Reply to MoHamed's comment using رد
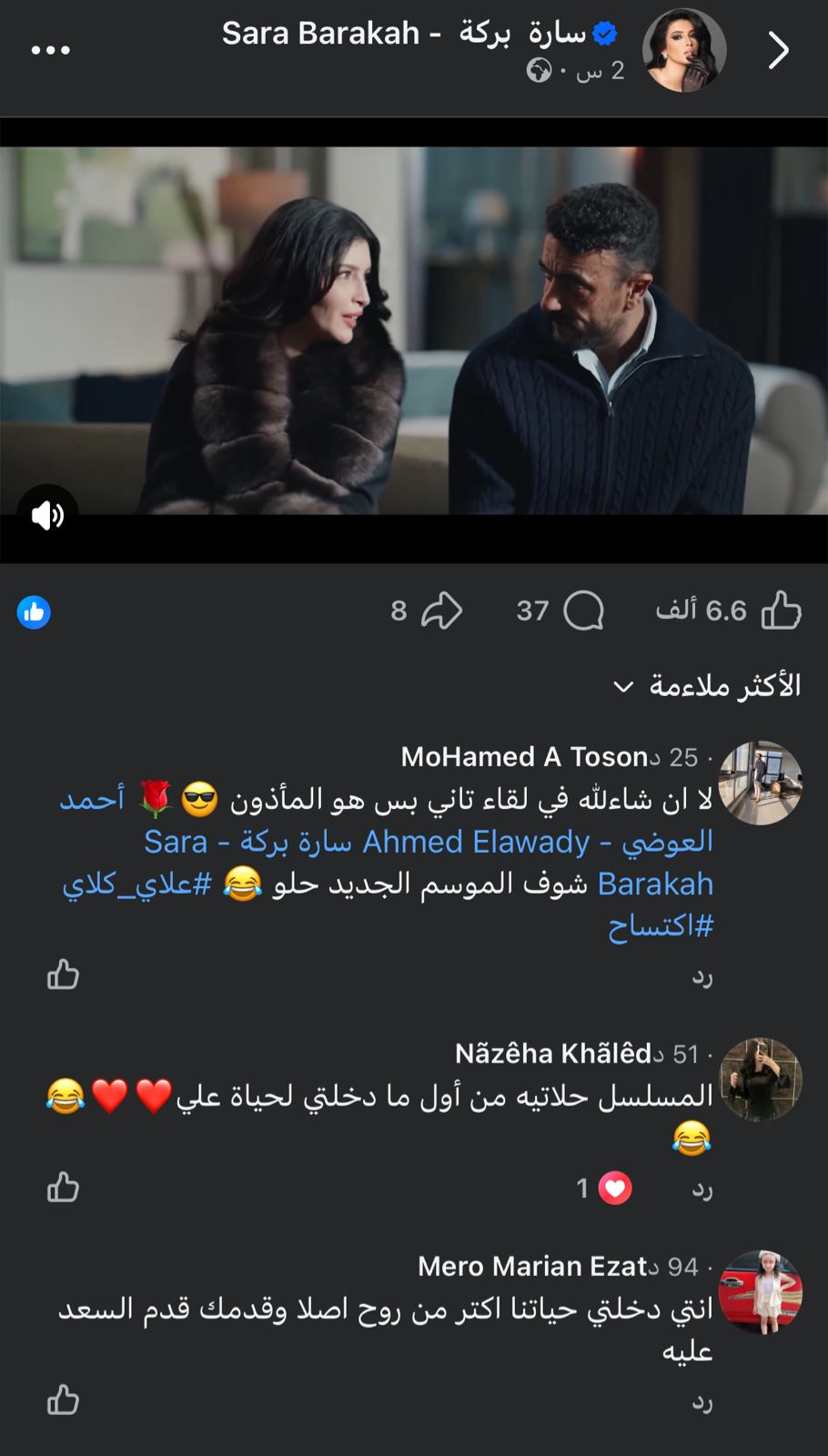This screenshot has height=1456, width=828. click(702, 976)
